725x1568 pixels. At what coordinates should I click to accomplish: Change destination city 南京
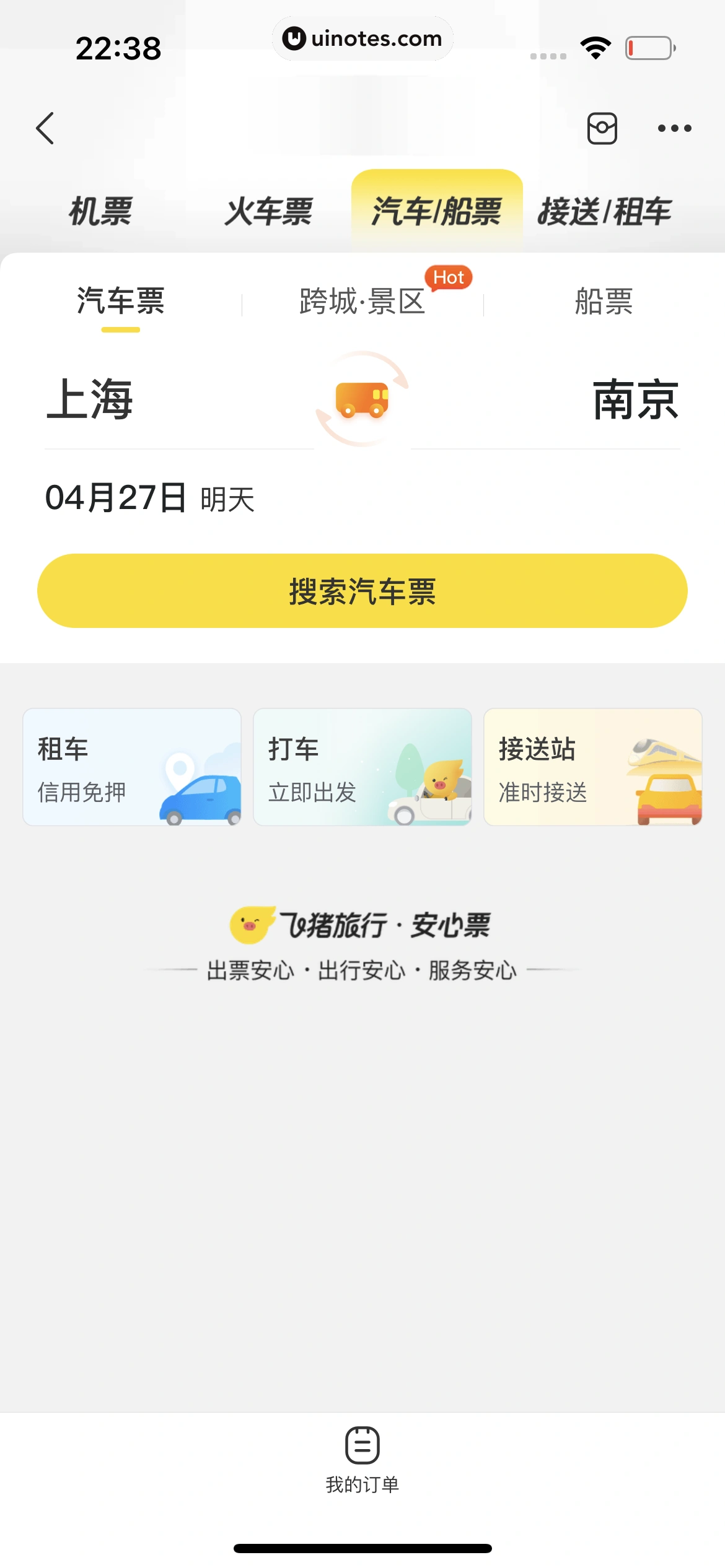tap(635, 399)
